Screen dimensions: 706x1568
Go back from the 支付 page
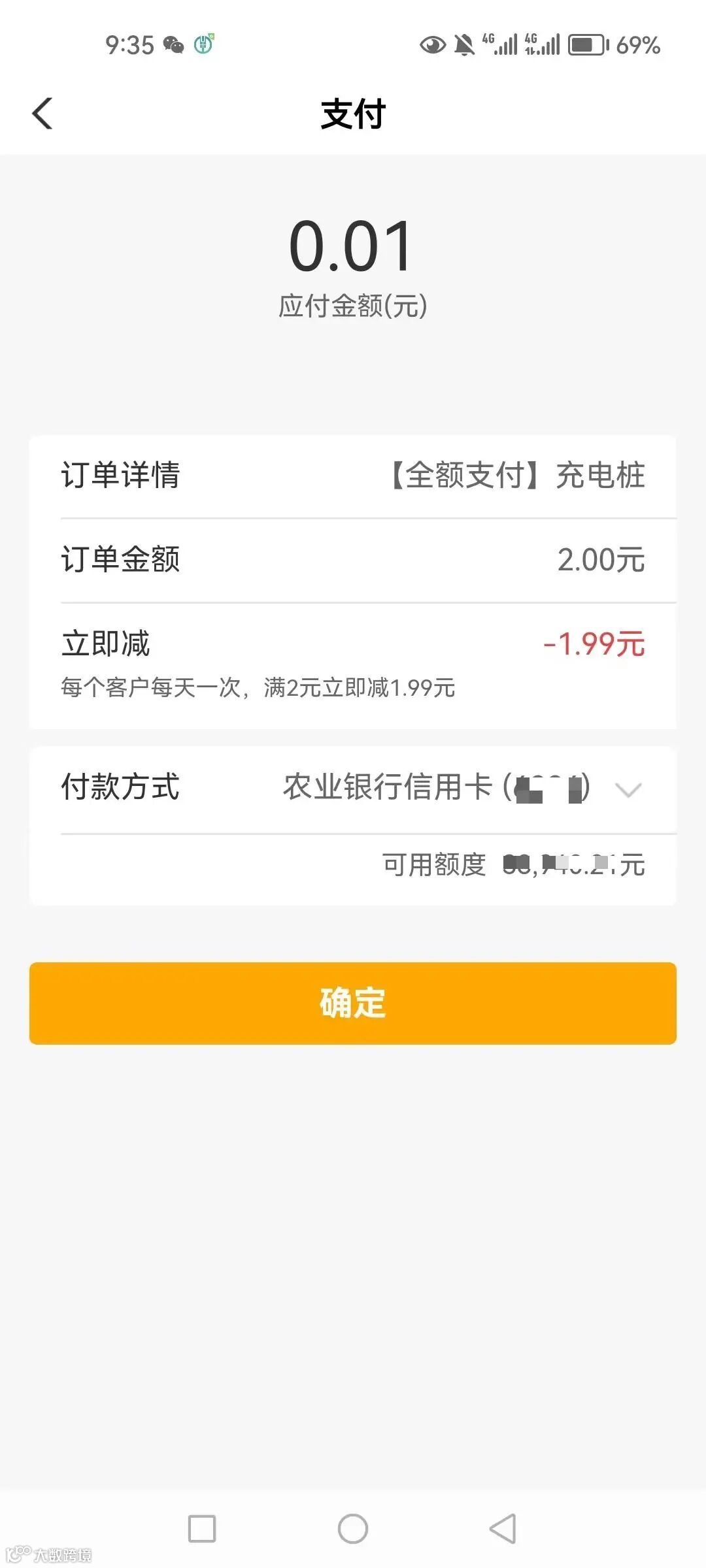pyautogui.click(x=43, y=114)
